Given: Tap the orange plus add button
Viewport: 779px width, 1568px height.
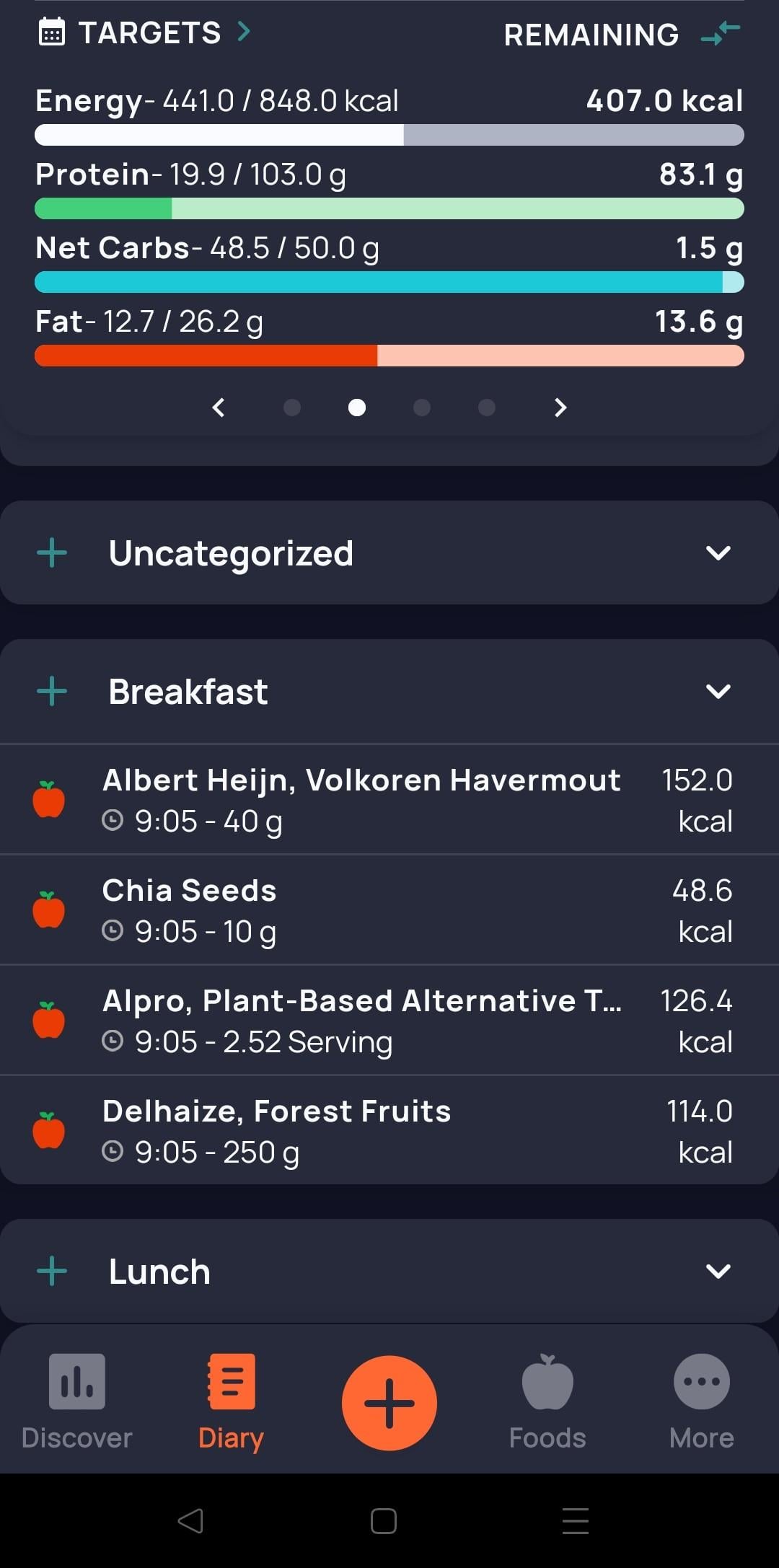Looking at the screenshot, I should [x=389, y=1403].
